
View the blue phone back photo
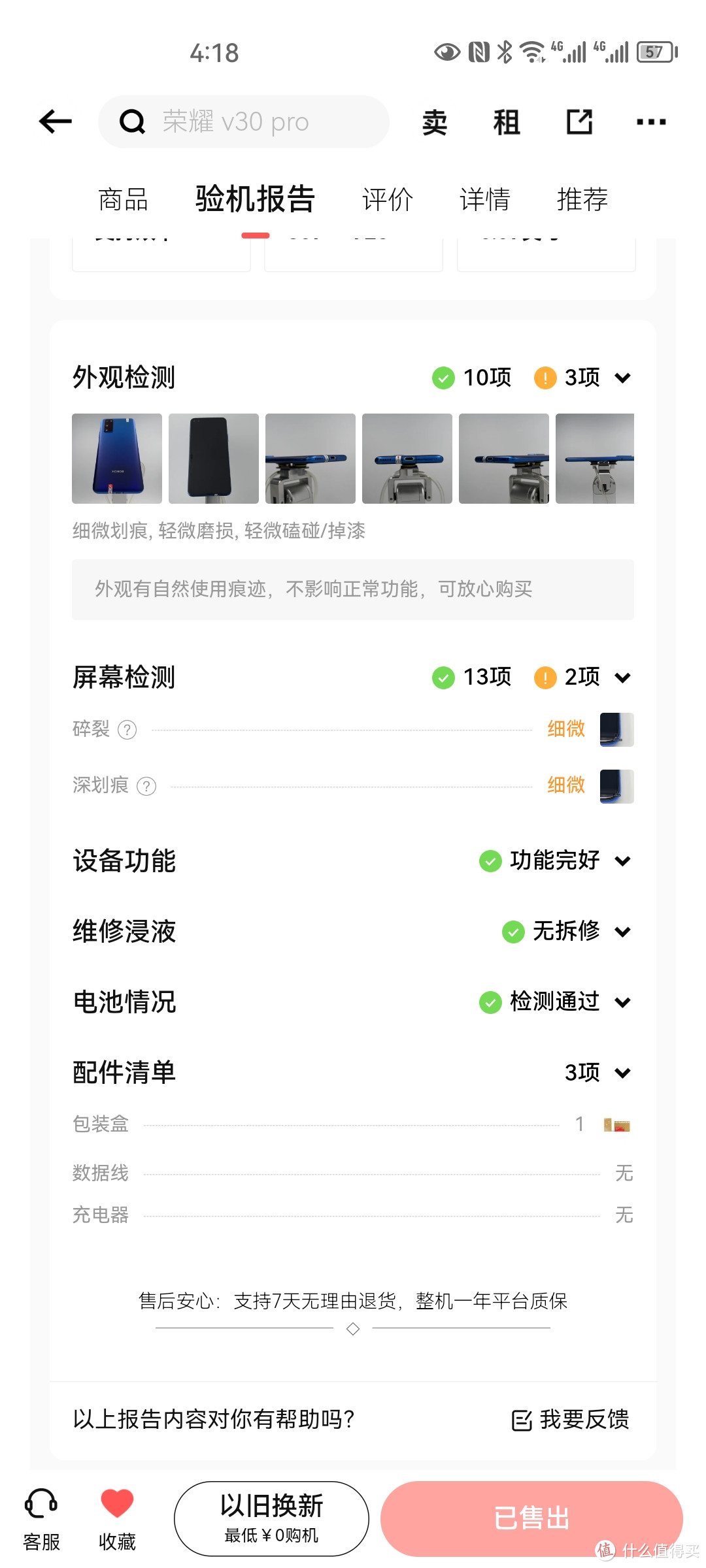(x=117, y=459)
